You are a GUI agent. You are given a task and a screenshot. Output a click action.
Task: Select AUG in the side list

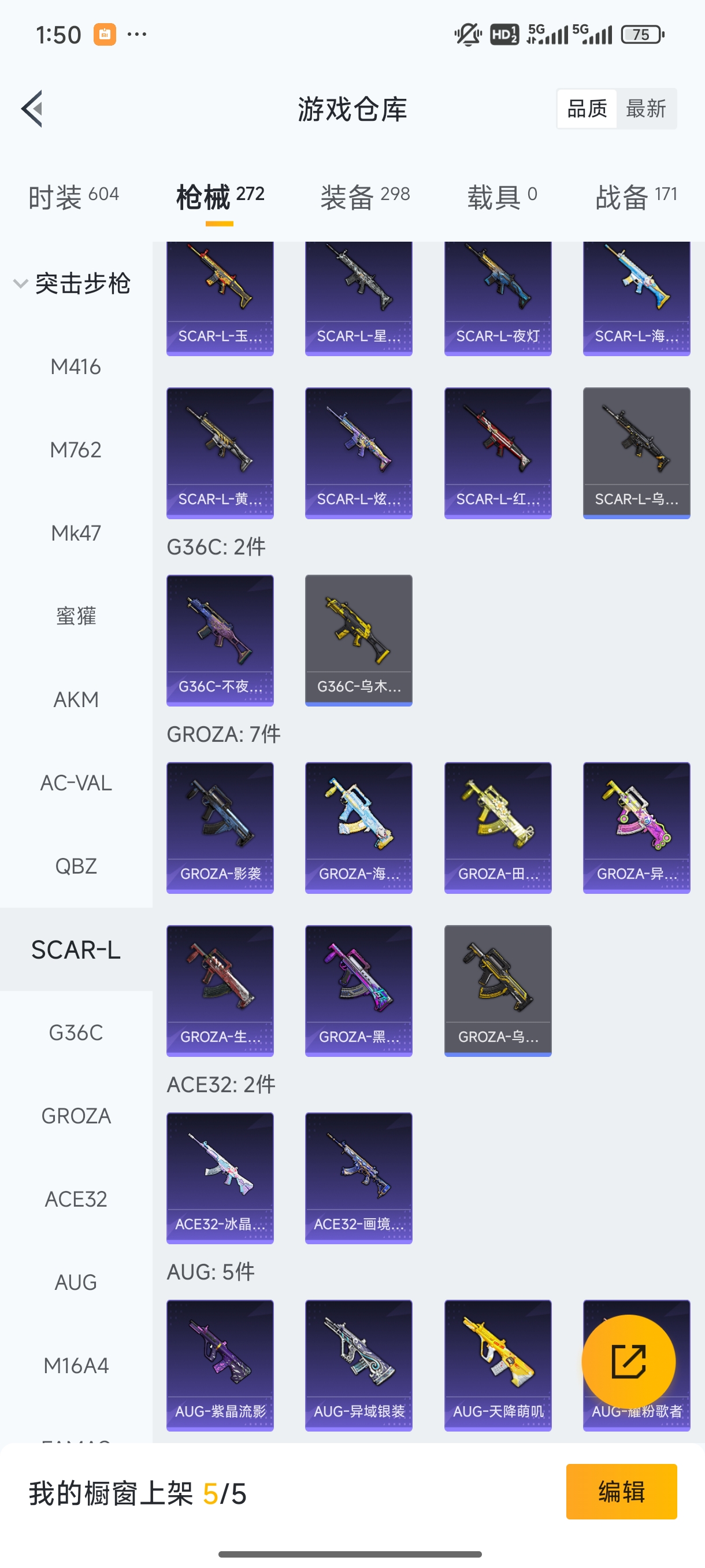click(76, 1282)
